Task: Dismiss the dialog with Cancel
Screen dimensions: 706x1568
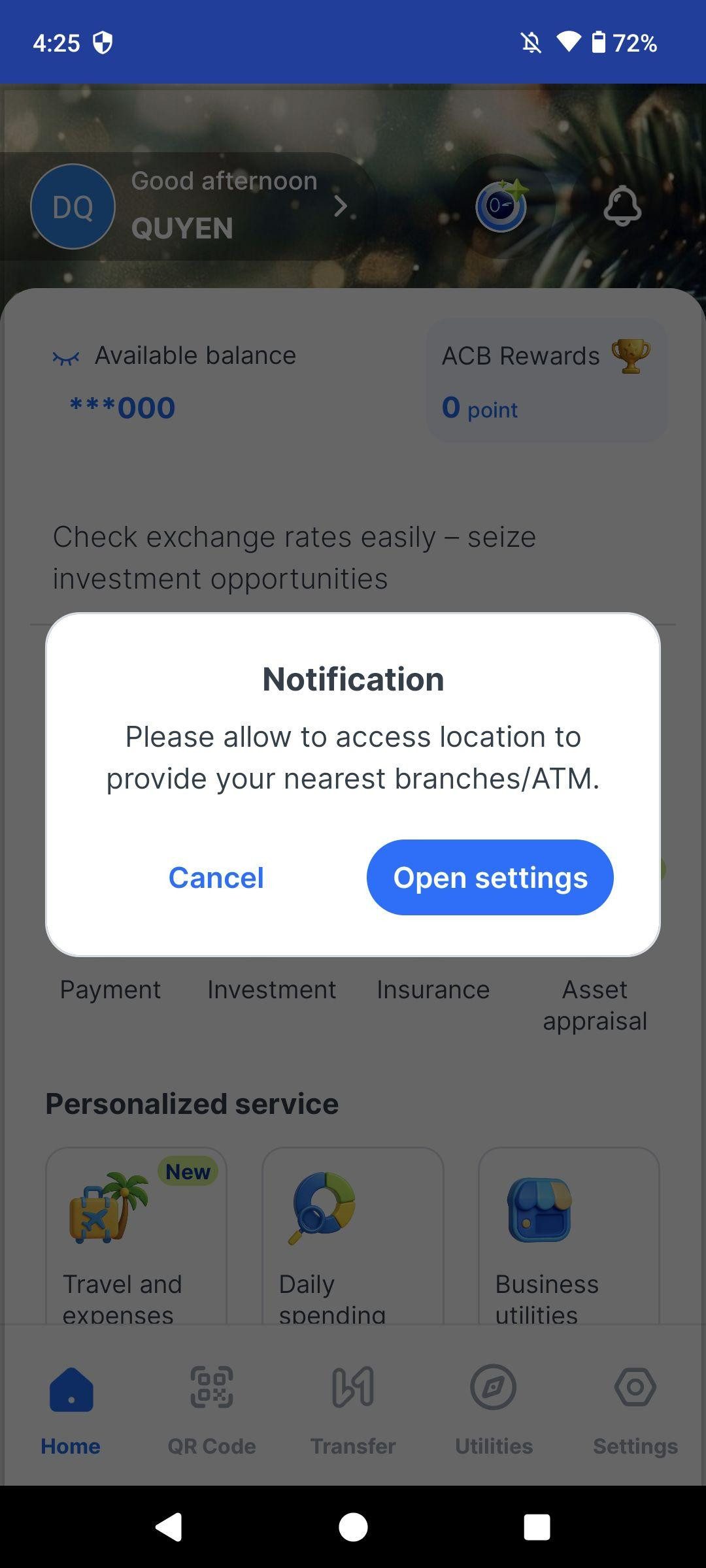Action: 216,877
